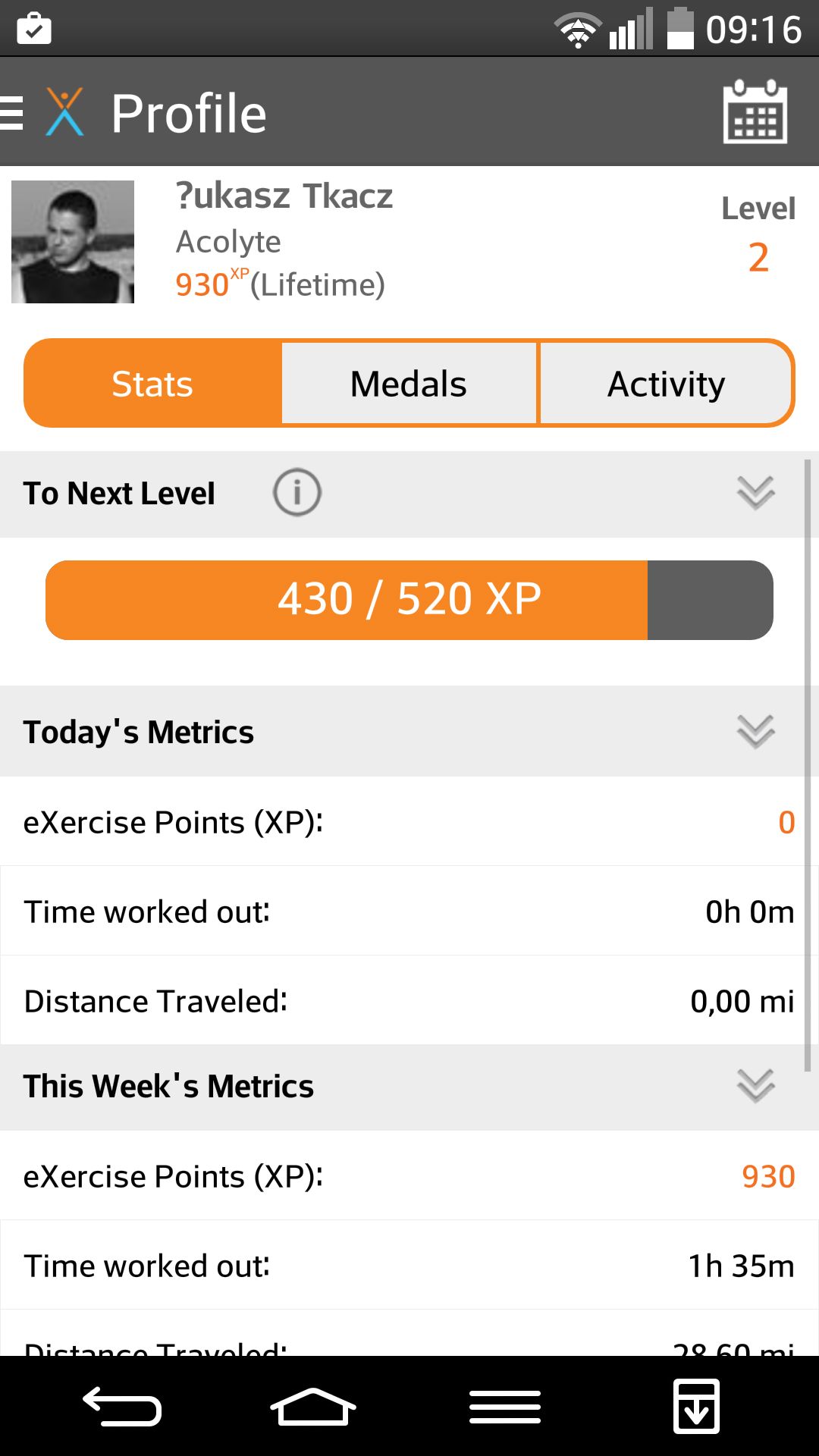Screen dimensions: 819x1456
Task: Tap the info icon beside To Next Level
Action: 297,492
